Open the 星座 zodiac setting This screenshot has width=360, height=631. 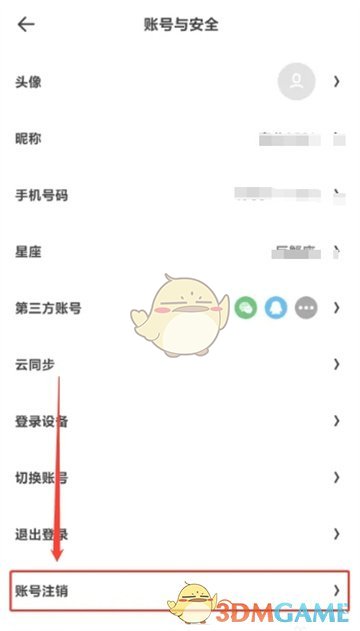pyautogui.click(x=180, y=252)
